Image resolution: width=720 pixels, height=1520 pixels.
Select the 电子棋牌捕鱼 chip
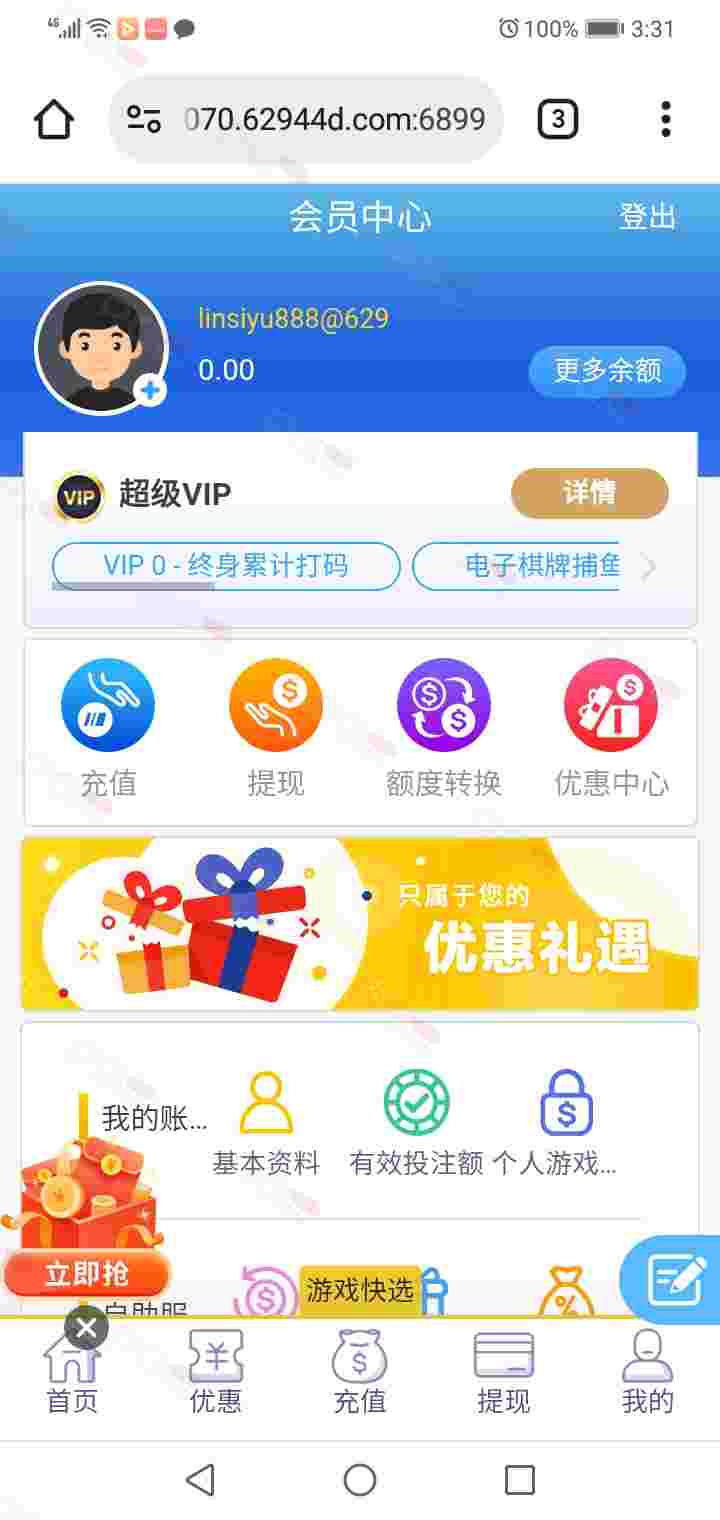pyautogui.click(x=520, y=566)
